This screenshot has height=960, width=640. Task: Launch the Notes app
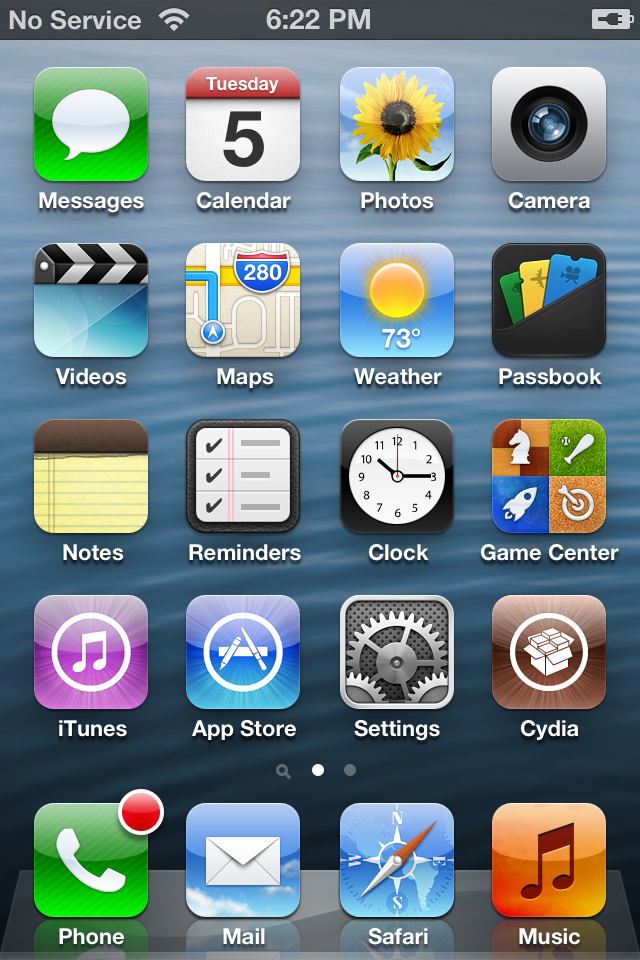pyautogui.click(x=91, y=477)
